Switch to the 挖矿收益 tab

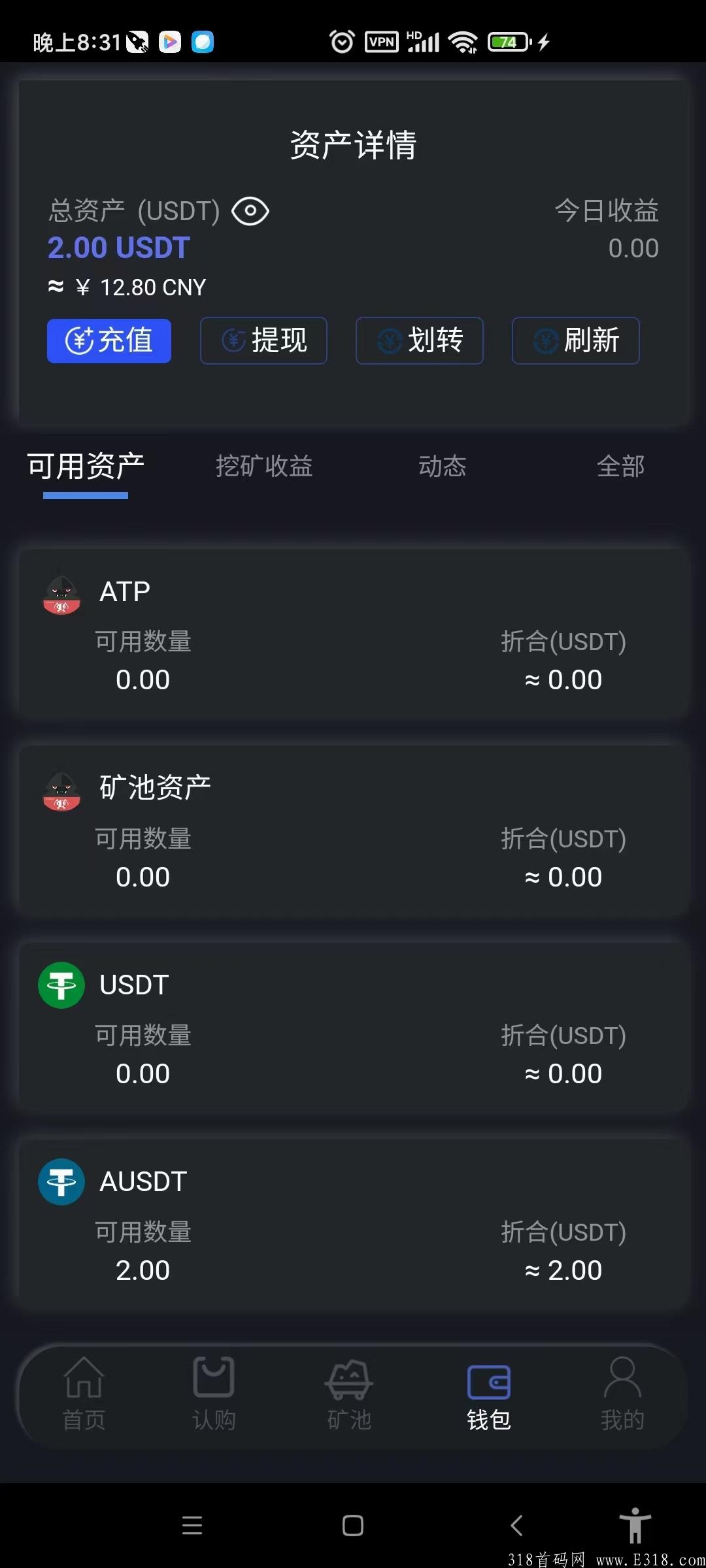(263, 466)
